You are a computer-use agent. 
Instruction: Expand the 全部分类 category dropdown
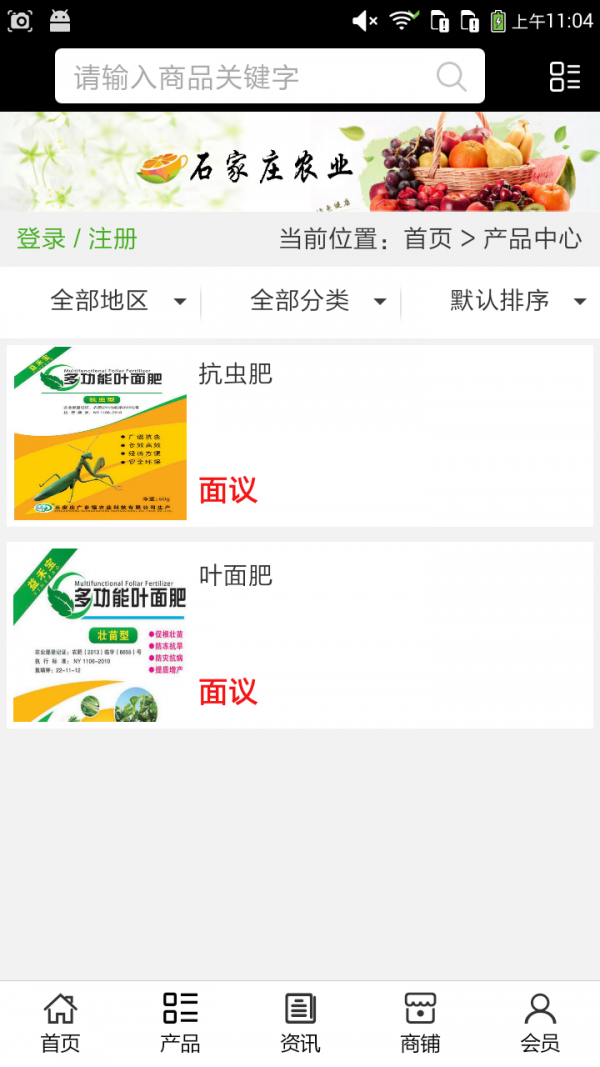click(318, 300)
